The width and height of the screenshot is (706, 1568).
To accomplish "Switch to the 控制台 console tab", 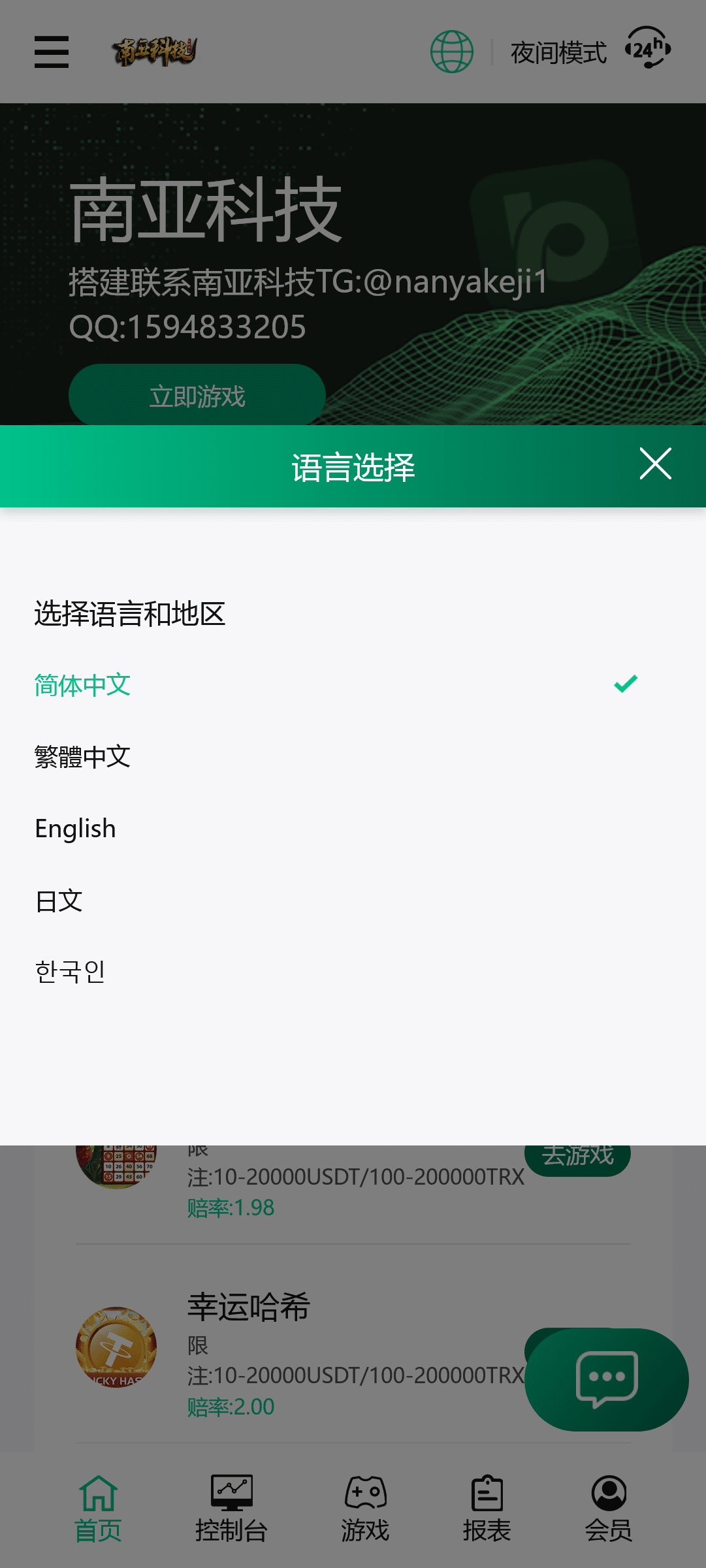I will pos(232,1509).
